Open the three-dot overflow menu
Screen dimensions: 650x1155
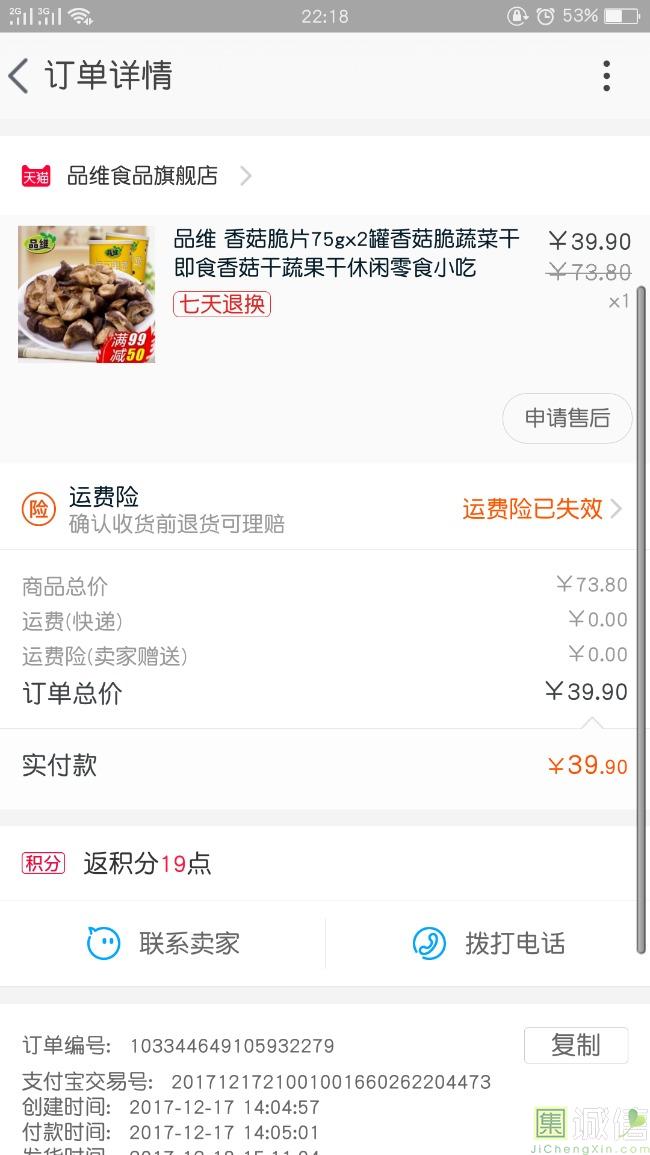click(606, 76)
